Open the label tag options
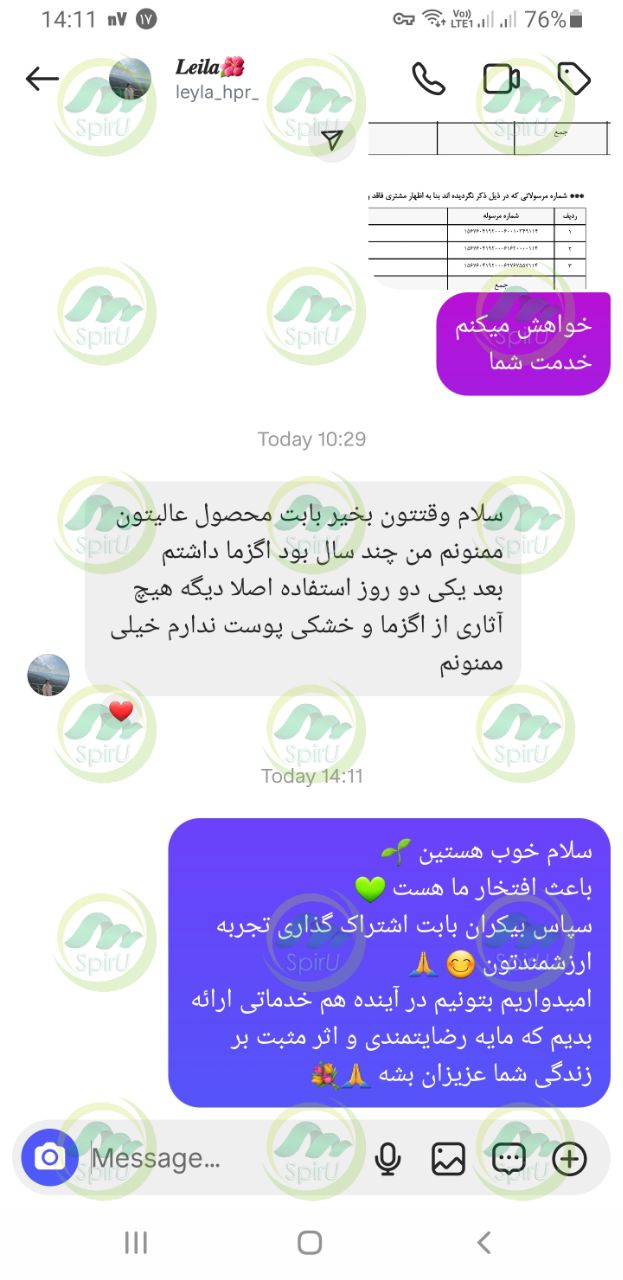Screen dimensions: 623x1280 tap(573, 79)
